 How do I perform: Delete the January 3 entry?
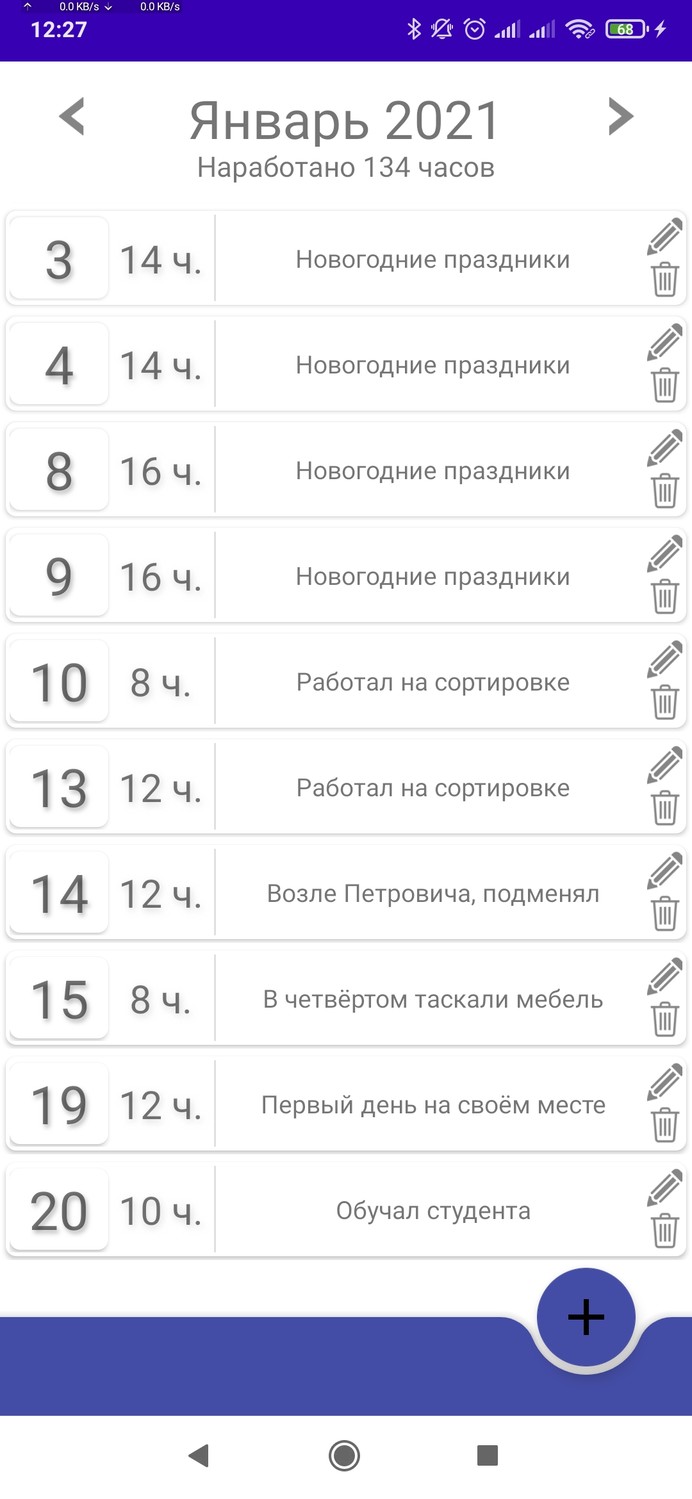665,280
